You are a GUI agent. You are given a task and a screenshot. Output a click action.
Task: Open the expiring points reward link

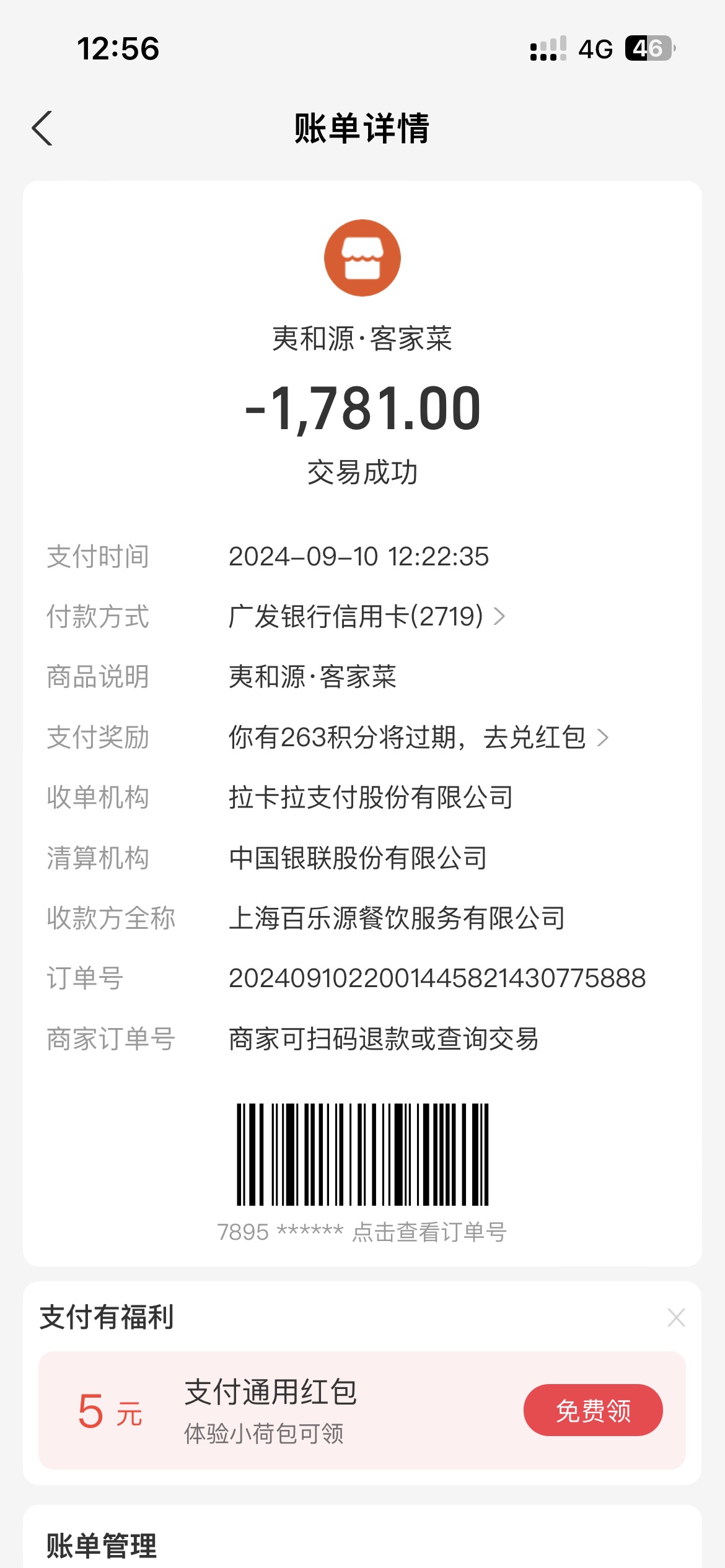(x=418, y=737)
